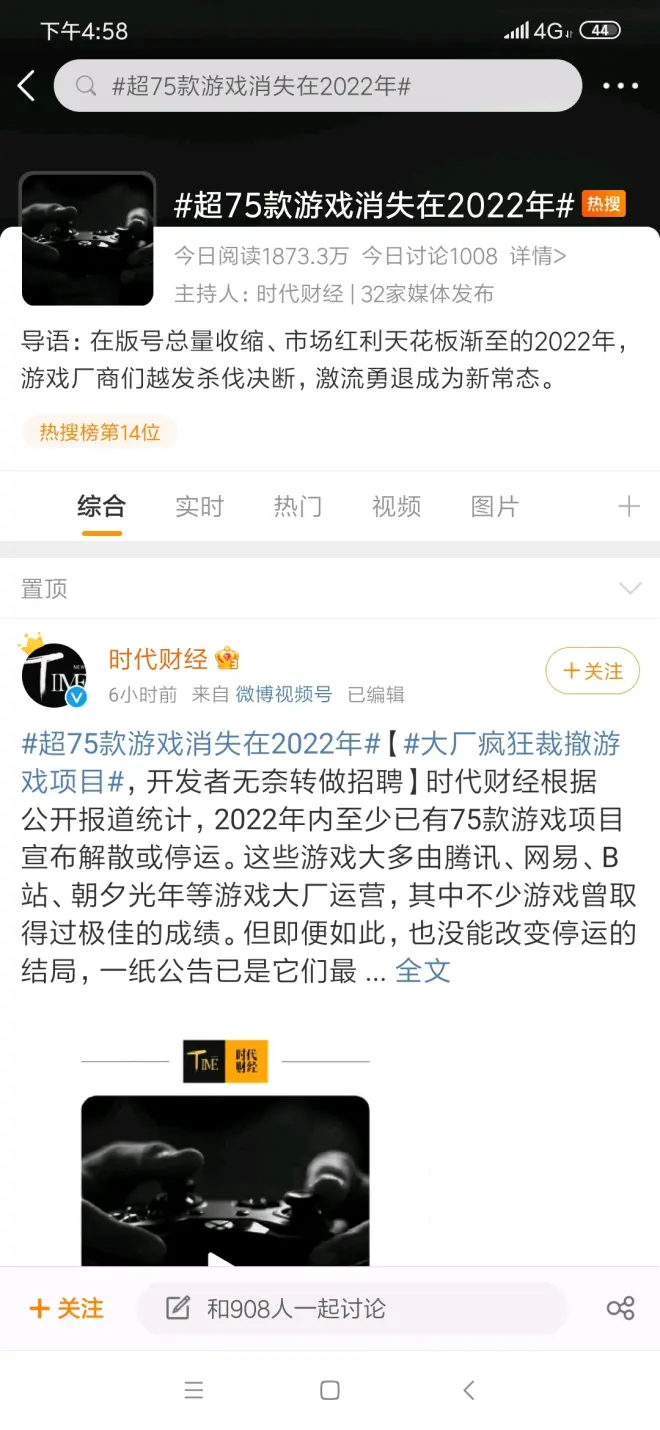Open the 详情 topic details link
The image size is (660, 1430).
click(538, 256)
